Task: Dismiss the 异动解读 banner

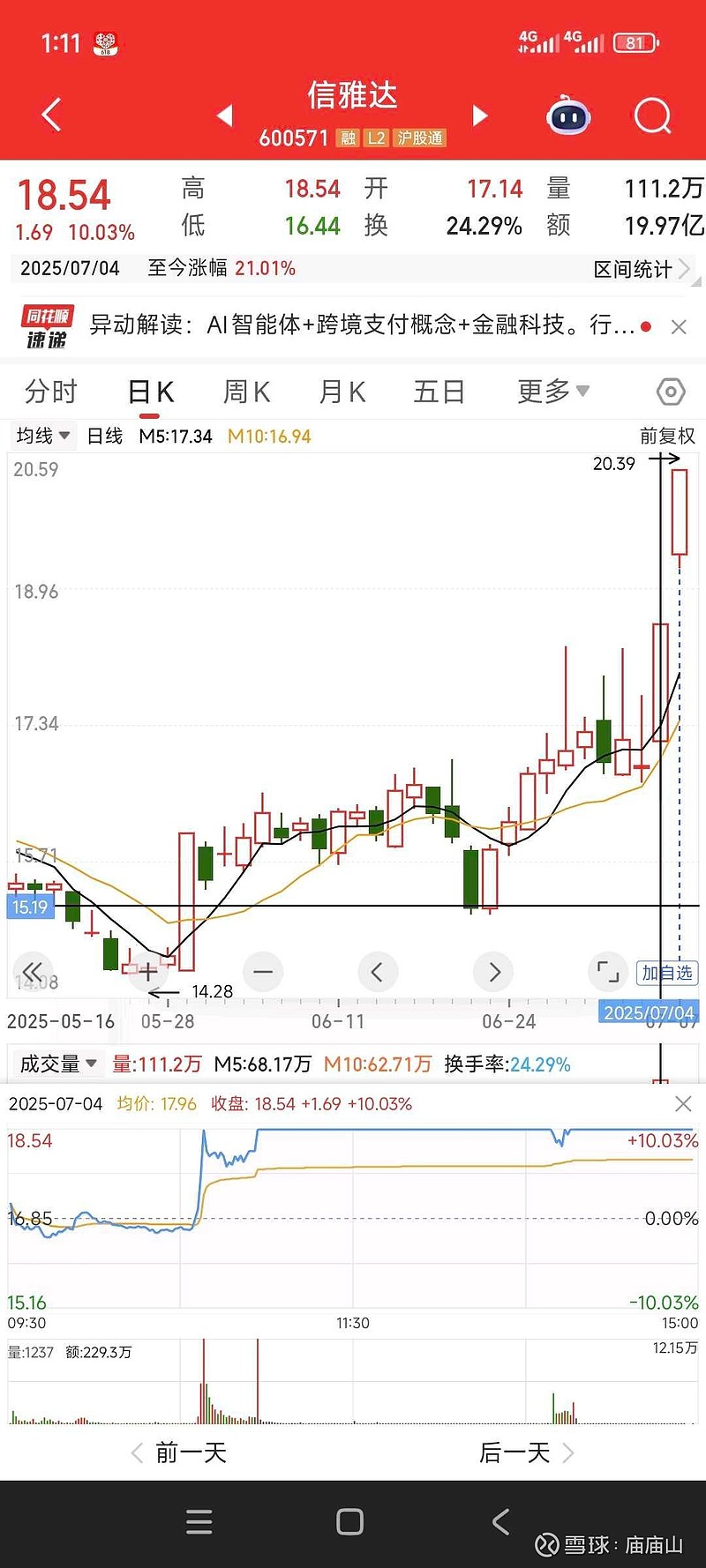Action: click(x=679, y=327)
